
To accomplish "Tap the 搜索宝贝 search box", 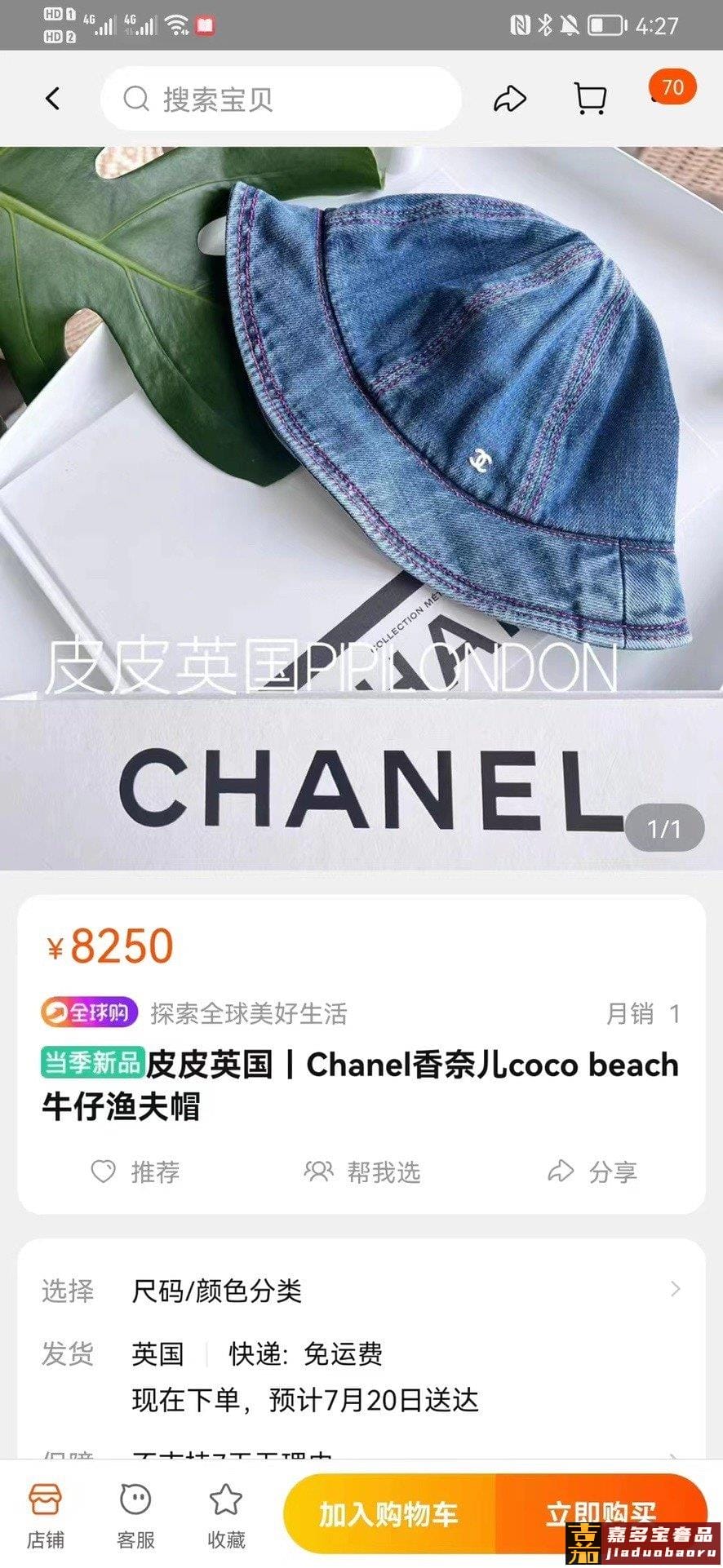I will 280,100.
